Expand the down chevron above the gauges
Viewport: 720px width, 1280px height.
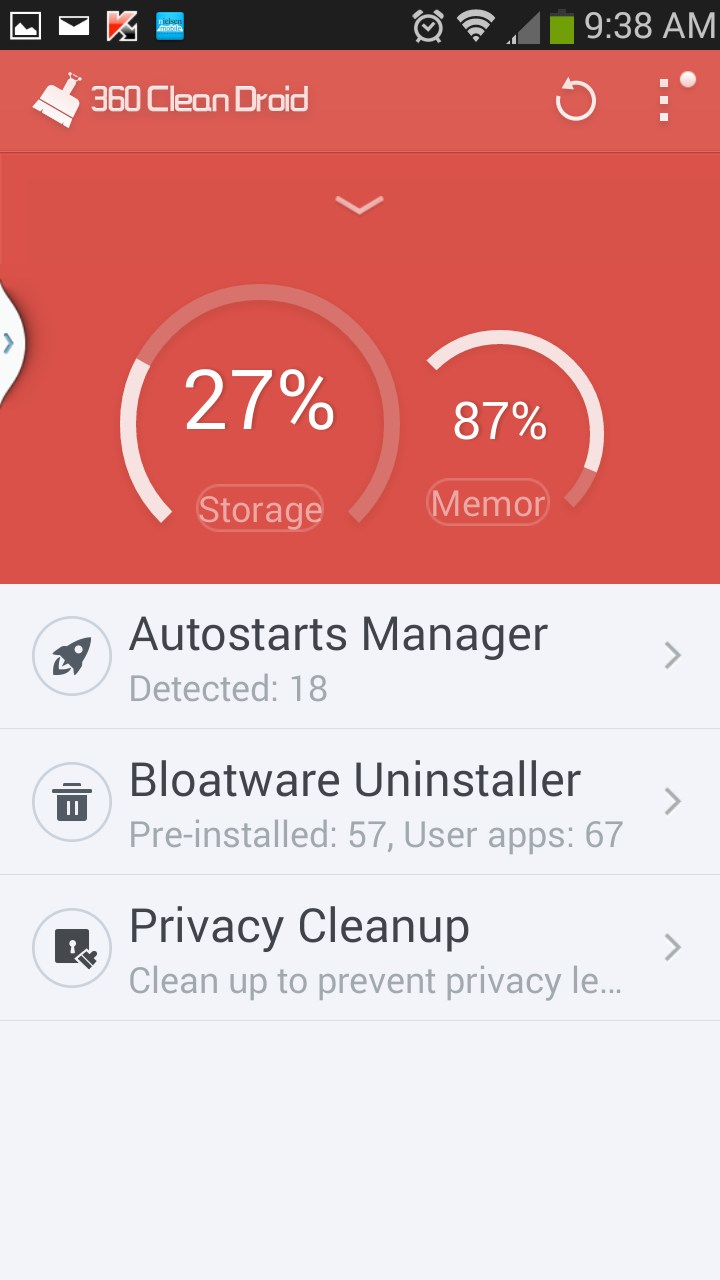coord(360,205)
